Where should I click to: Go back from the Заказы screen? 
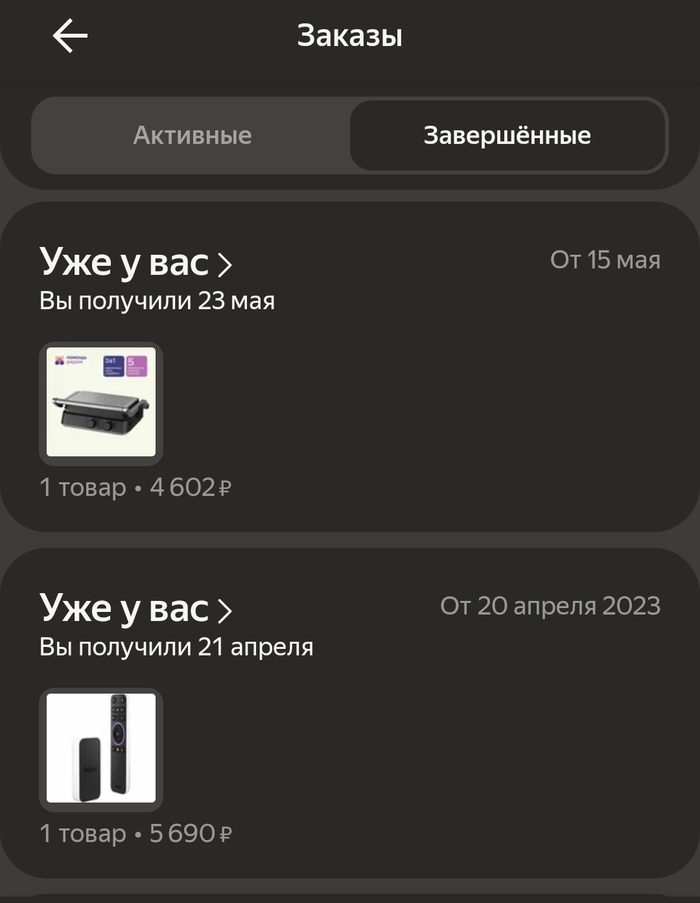coord(70,37)
